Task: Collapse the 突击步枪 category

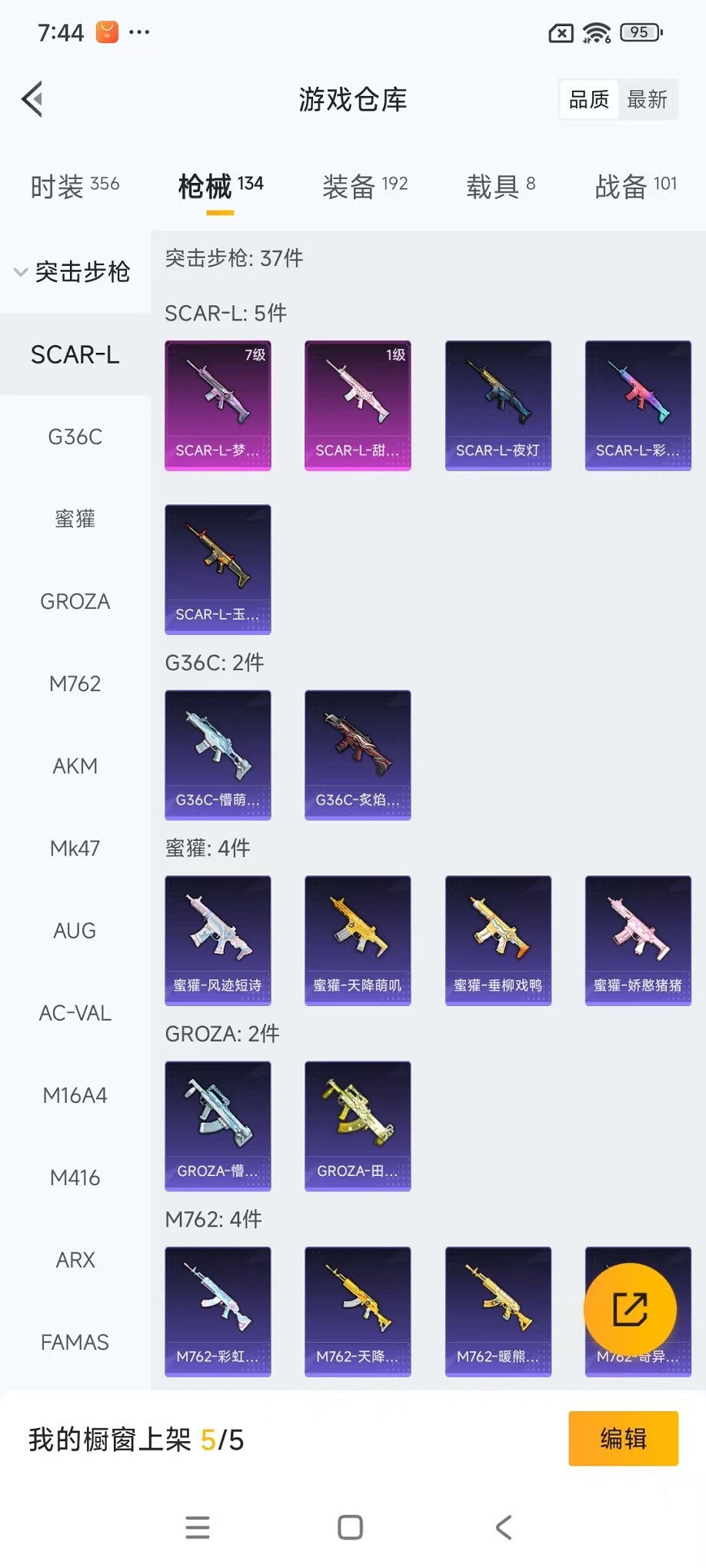Action: (x=73, y=272)
